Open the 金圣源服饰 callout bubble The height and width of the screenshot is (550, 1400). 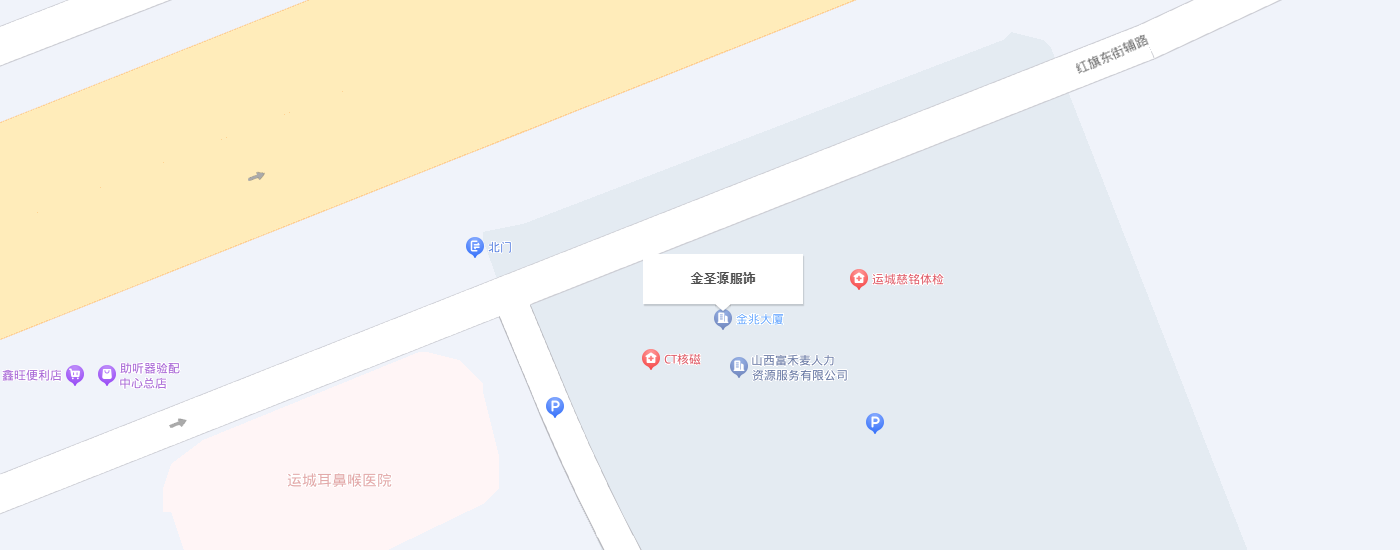pos(722,278)
